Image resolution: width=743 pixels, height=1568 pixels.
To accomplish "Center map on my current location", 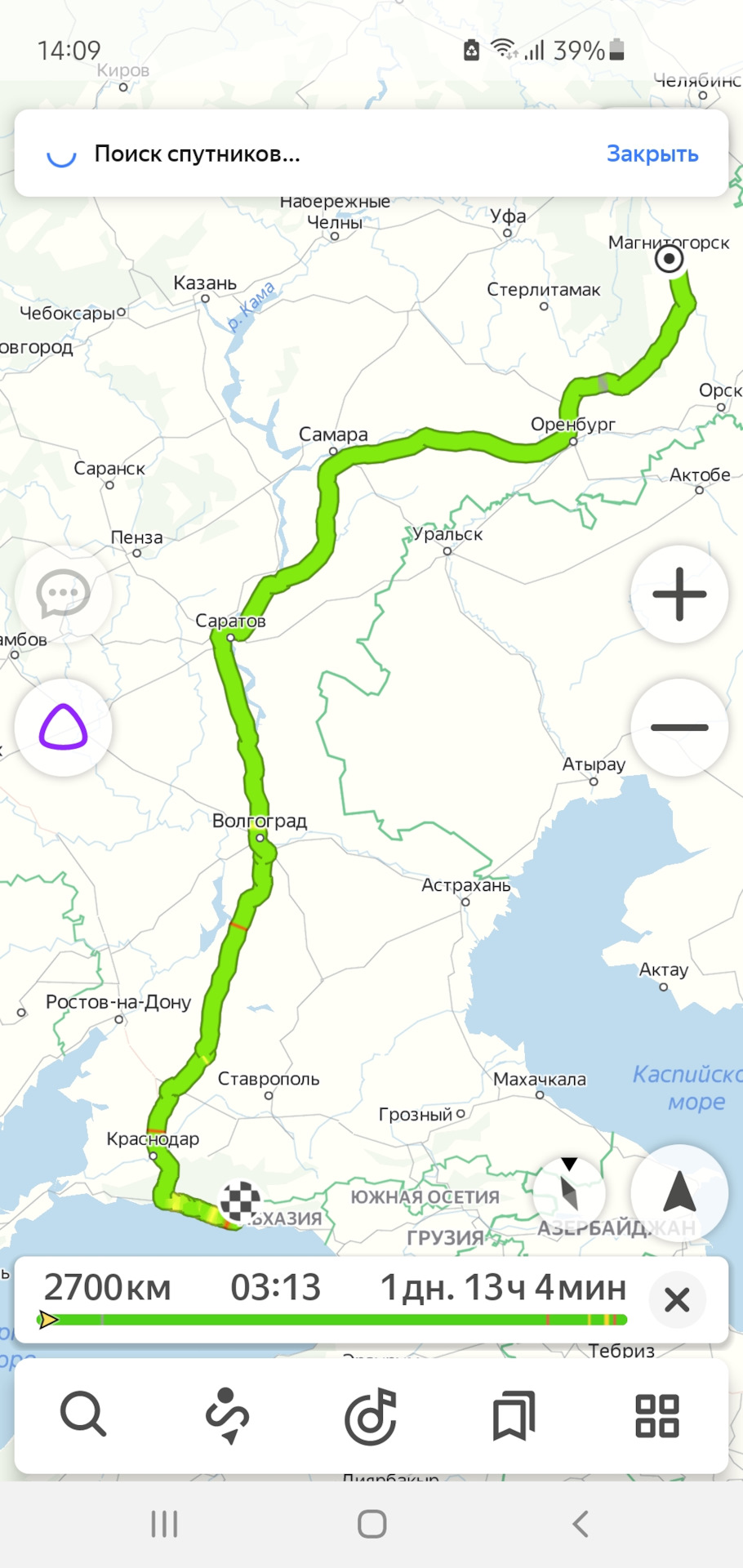I will pos(678,1192).
